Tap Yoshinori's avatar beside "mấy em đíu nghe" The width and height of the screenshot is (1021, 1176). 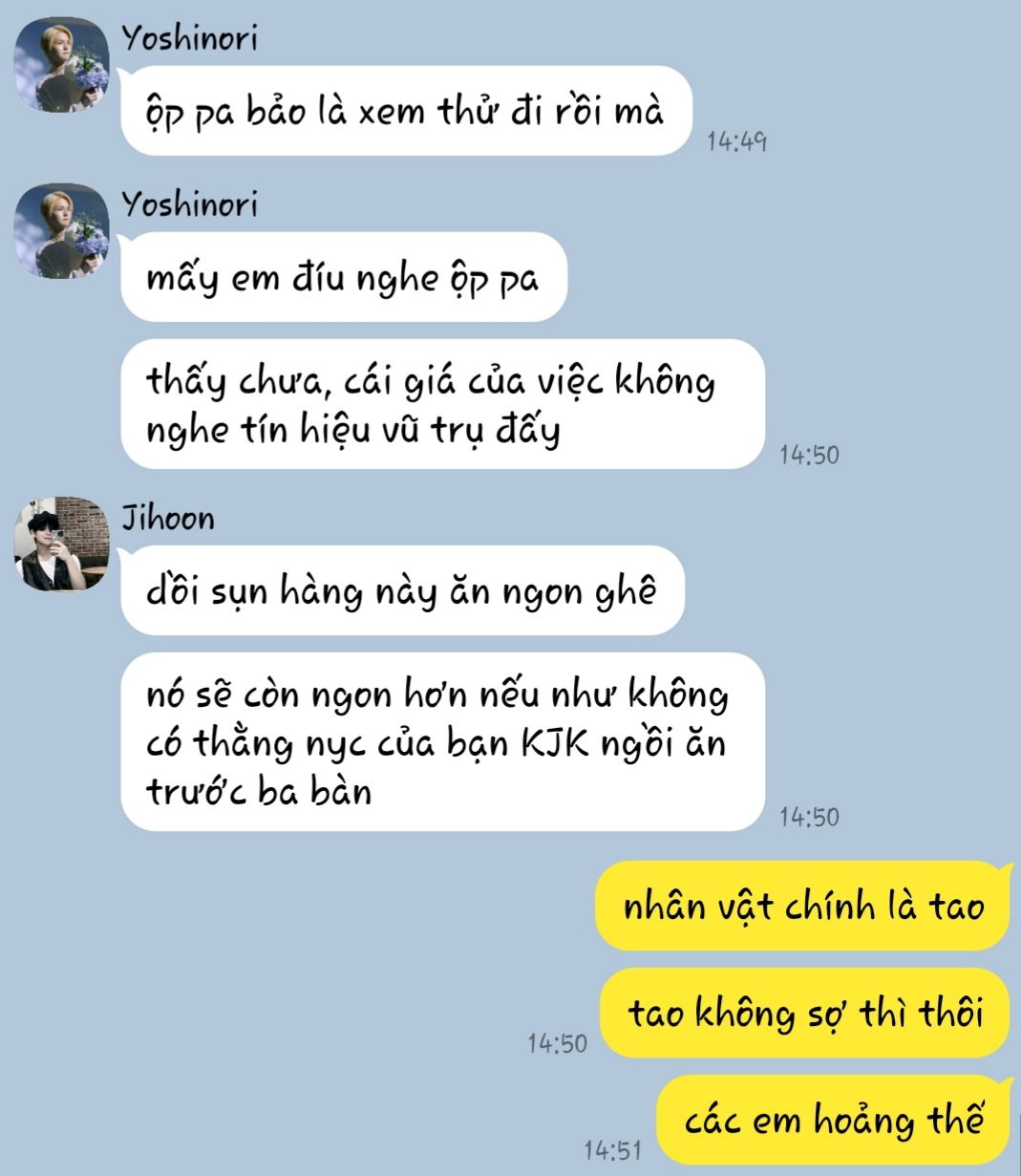62,231
